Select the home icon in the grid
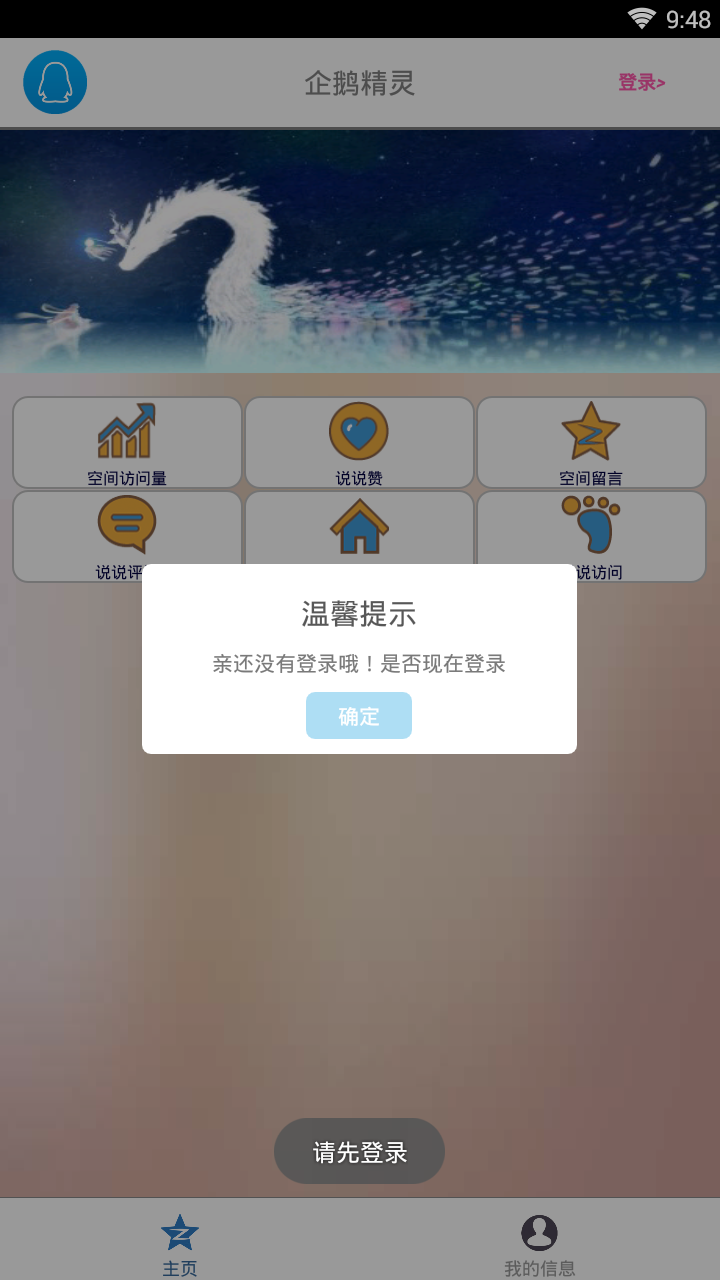Image resolution: width=720 pixels, height=1280 pixels. click(359, 525)
